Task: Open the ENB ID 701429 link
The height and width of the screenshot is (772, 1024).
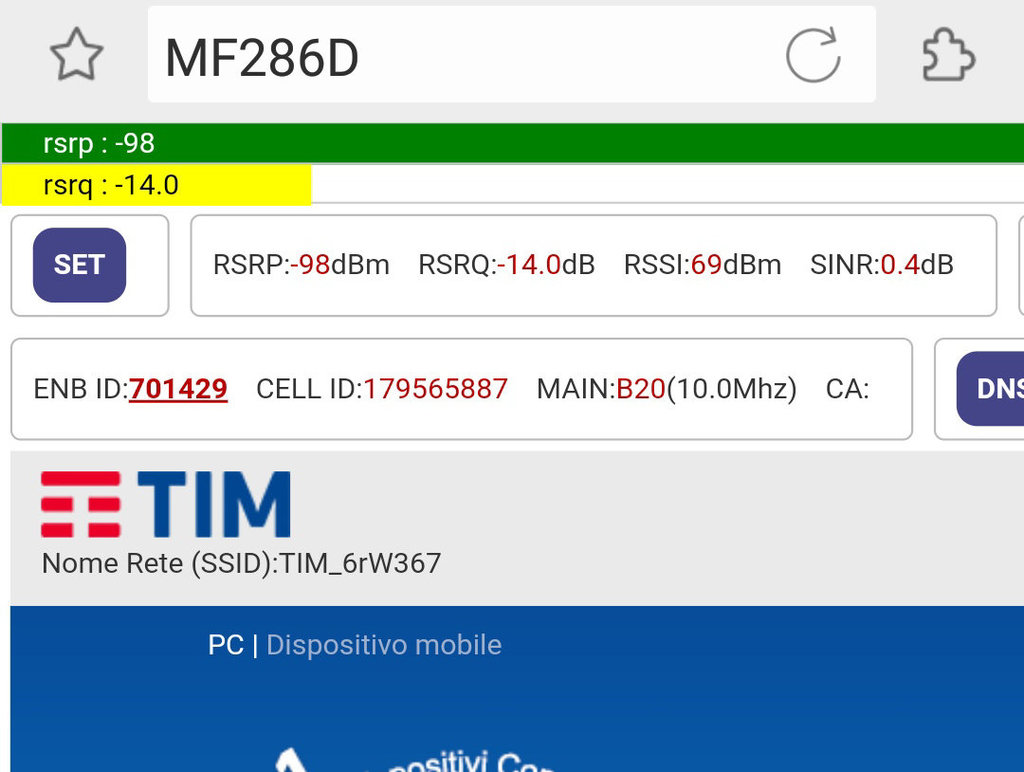Action: 178,389
